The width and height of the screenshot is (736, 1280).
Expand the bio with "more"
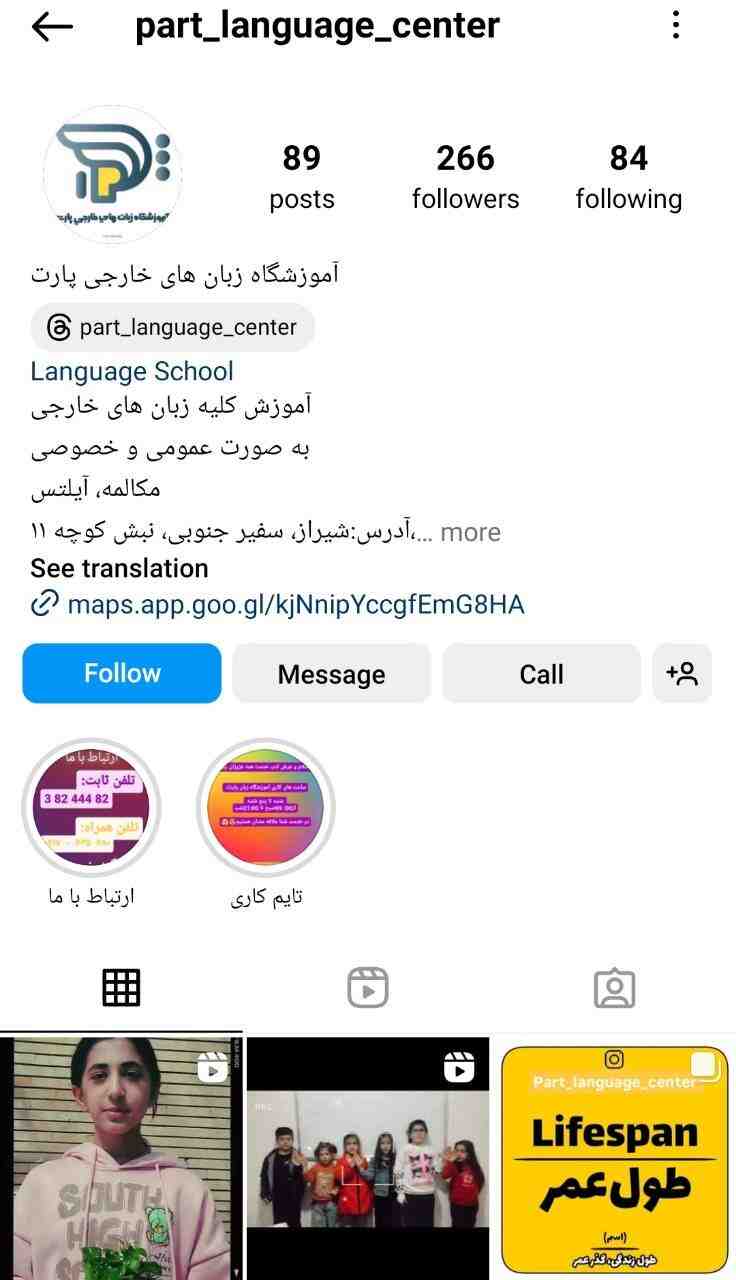470,532
